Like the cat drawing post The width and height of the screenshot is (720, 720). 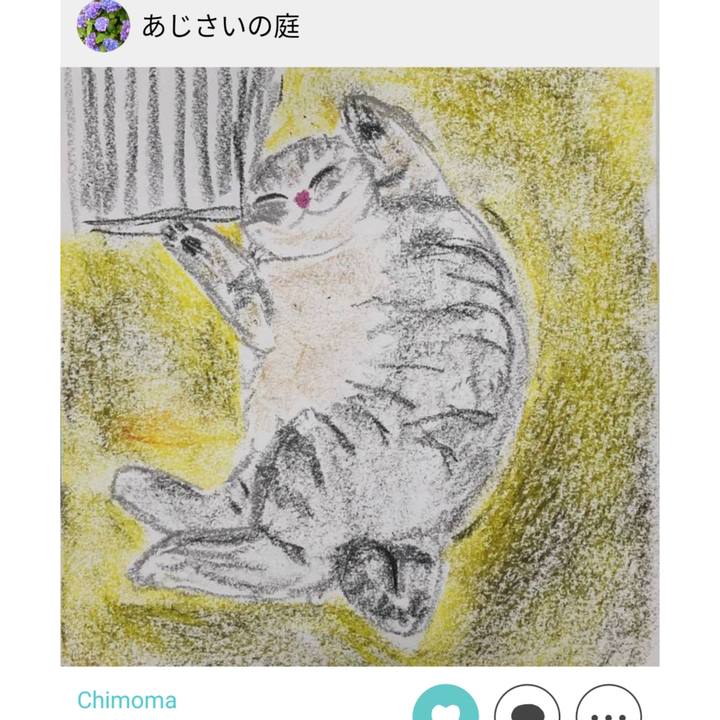click(446, 704)
